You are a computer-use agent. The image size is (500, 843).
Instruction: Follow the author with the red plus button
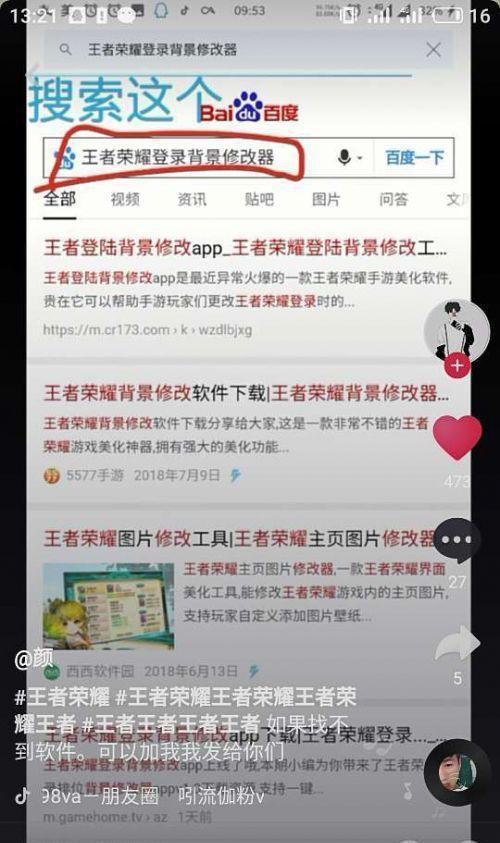[x=457, y=366]
